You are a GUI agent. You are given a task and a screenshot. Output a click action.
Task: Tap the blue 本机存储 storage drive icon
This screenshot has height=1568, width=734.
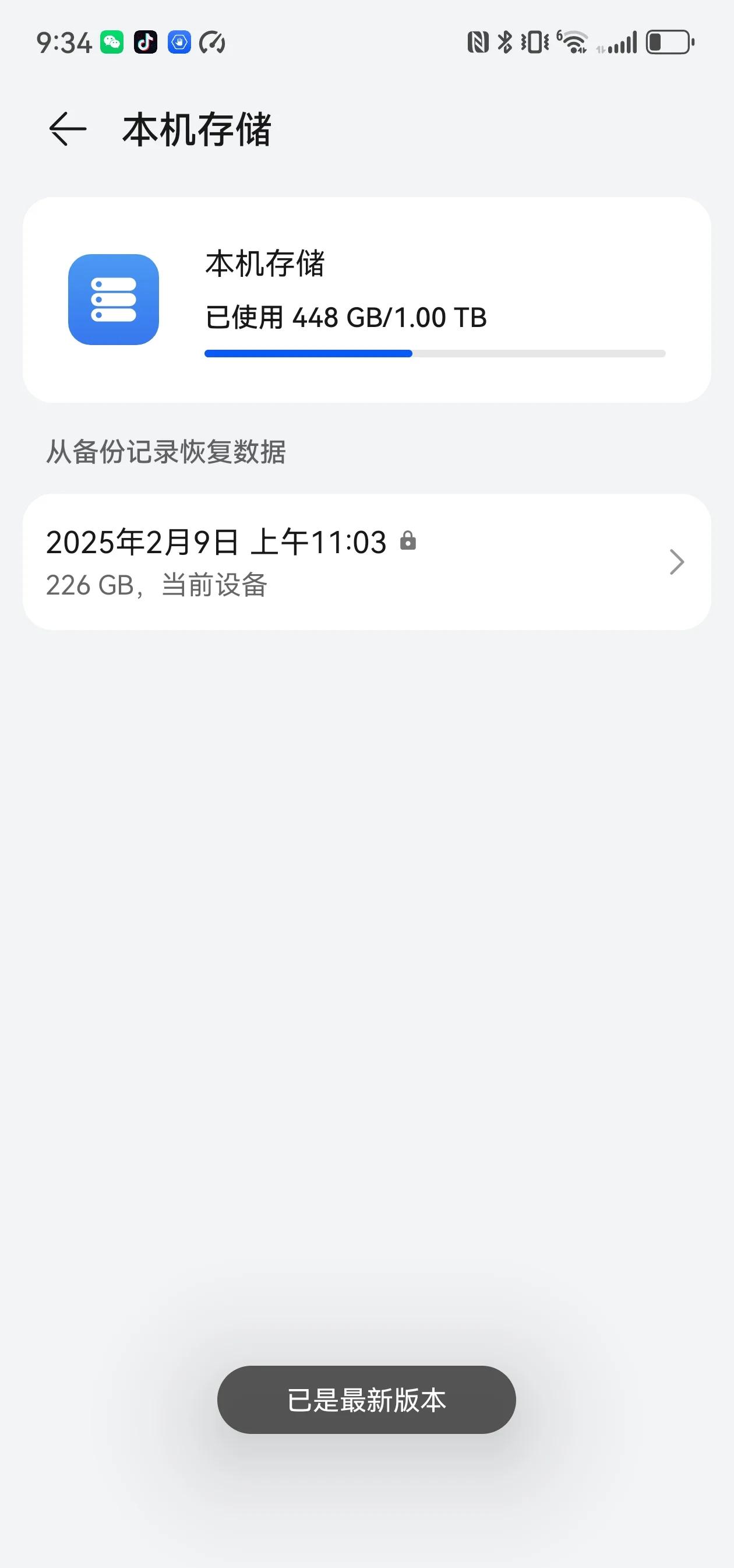[x=113, y=298]
